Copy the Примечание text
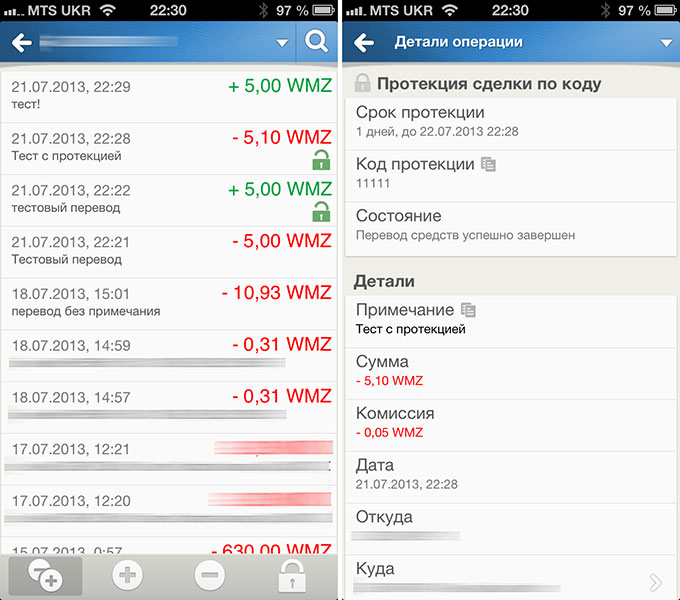This screenshot has height=600, width=680. [x=468, y=311]
